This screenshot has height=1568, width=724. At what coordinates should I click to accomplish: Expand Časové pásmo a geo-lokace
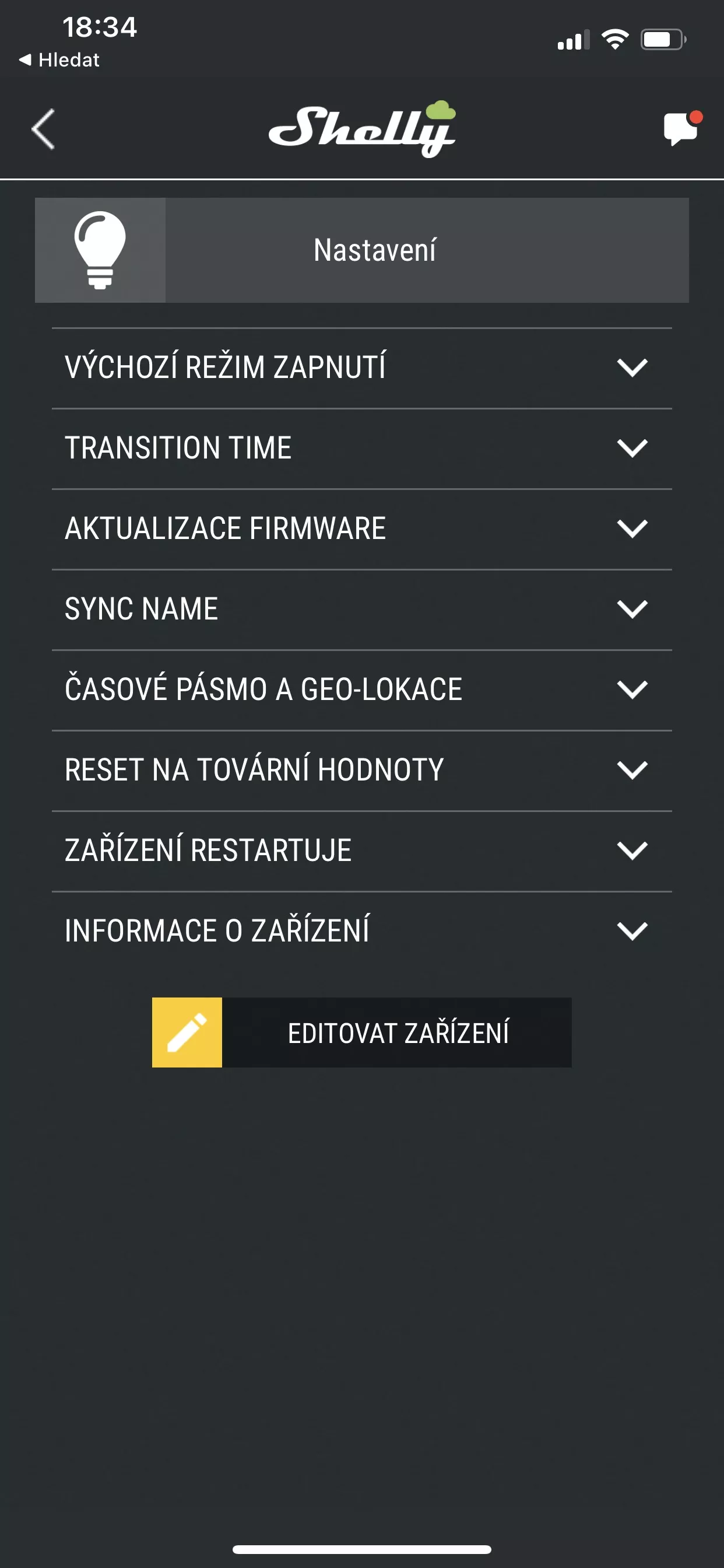(x=362, y=689)
